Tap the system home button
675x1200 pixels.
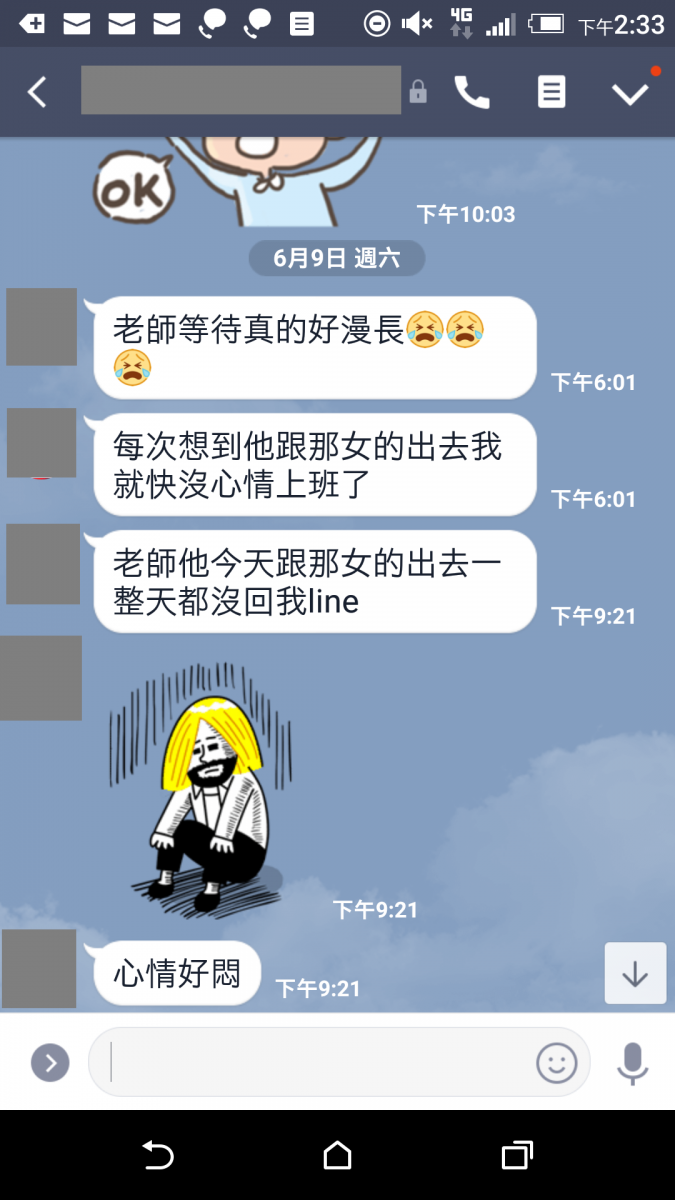pos(338,1156)
